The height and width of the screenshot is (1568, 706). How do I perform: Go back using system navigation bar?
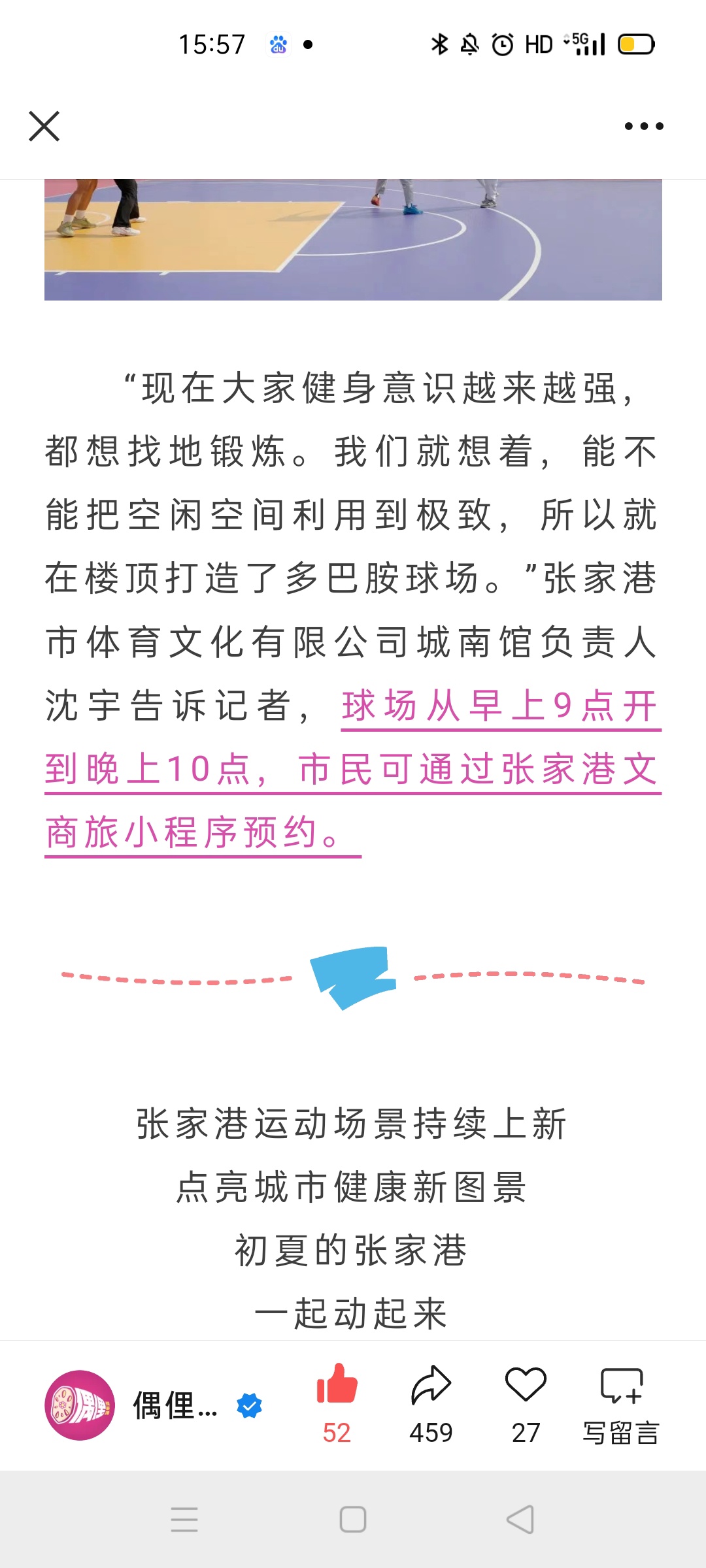pos(520,1520)
